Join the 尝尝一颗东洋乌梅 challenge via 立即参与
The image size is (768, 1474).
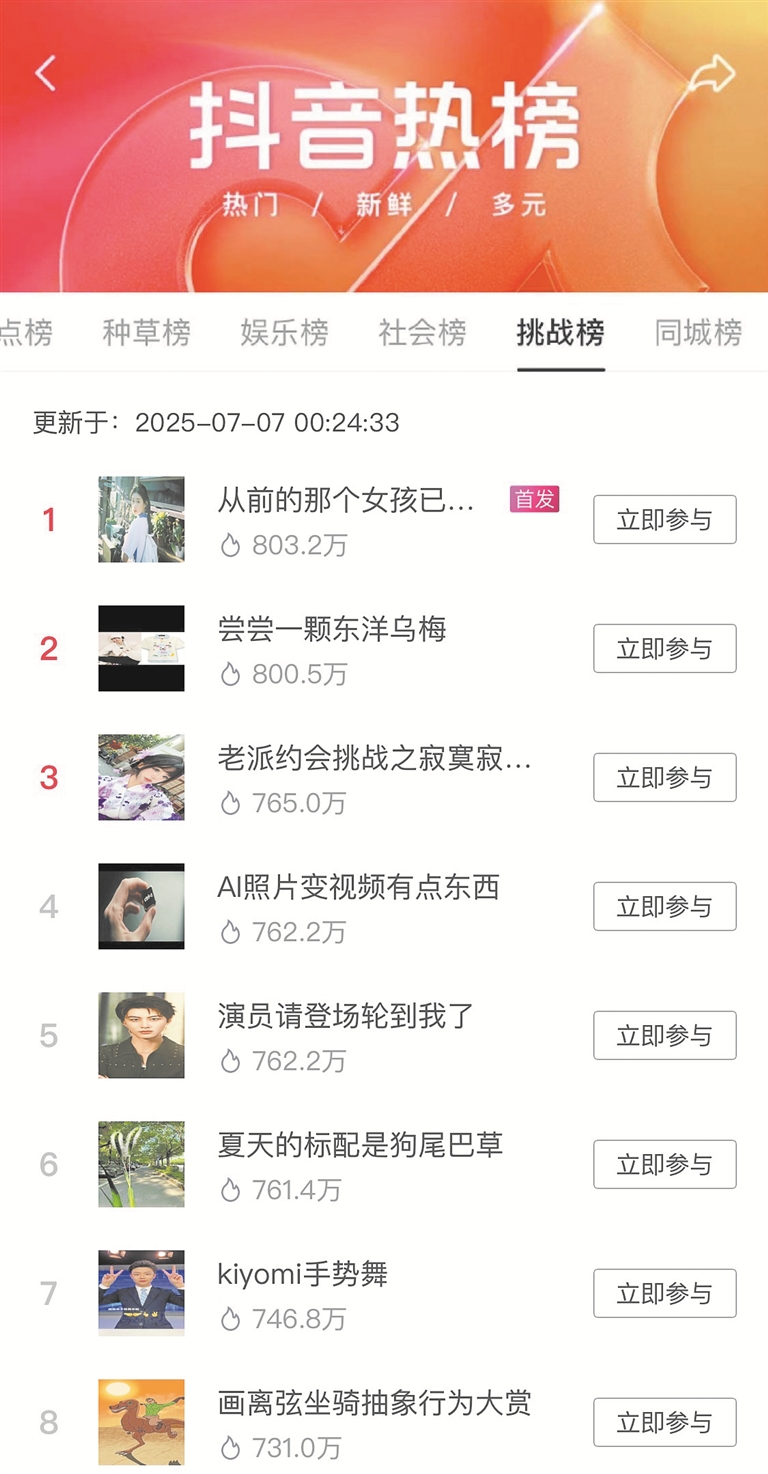pos(664,649)
